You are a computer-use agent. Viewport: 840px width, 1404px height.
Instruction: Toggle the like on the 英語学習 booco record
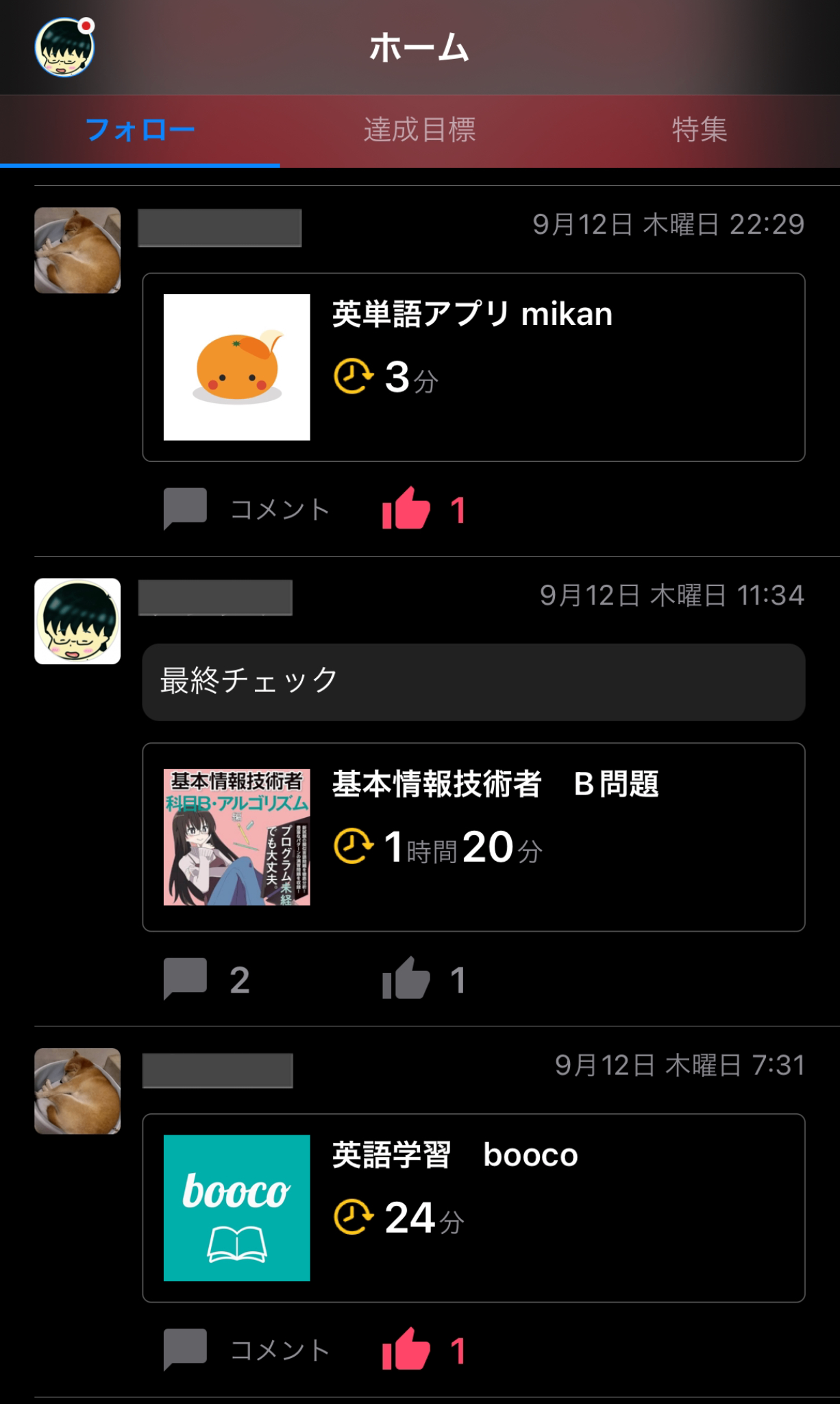pos(409,1347)
